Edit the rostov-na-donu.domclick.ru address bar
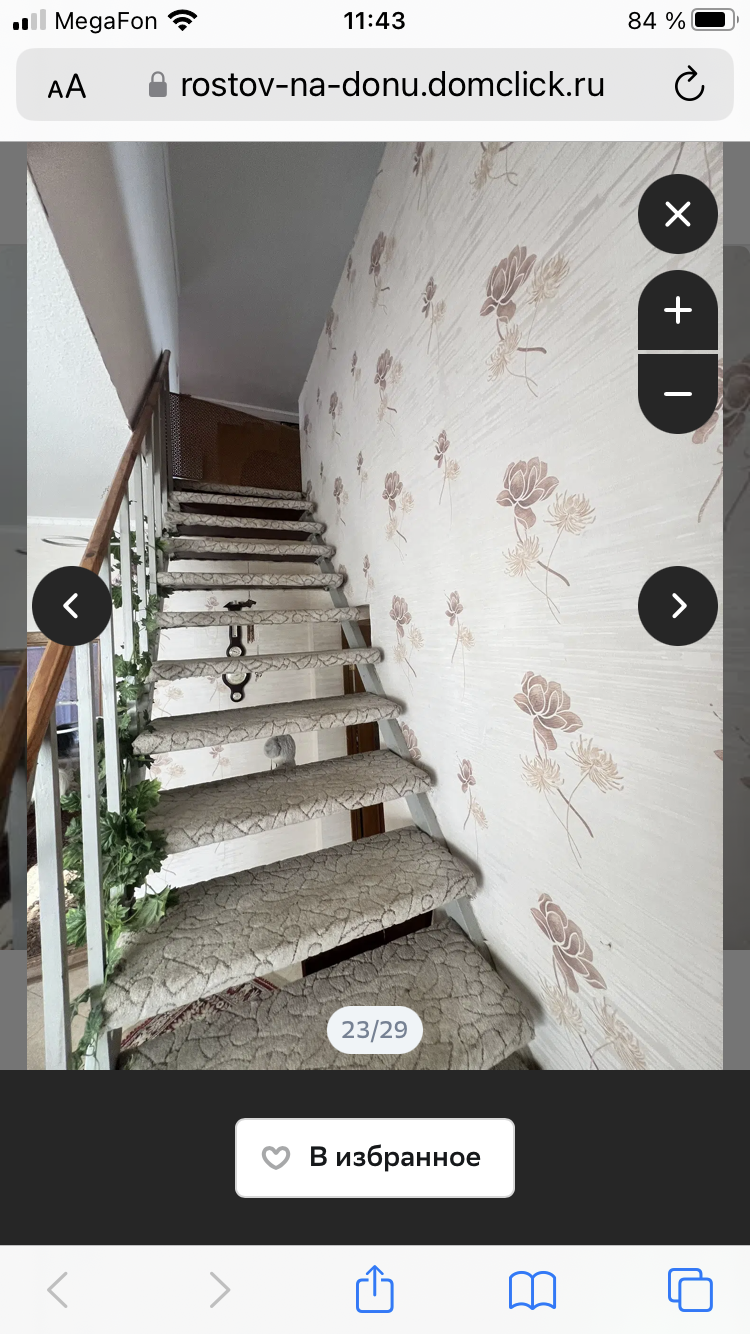Screen dimensions: 750x1334 click(390, 86)
